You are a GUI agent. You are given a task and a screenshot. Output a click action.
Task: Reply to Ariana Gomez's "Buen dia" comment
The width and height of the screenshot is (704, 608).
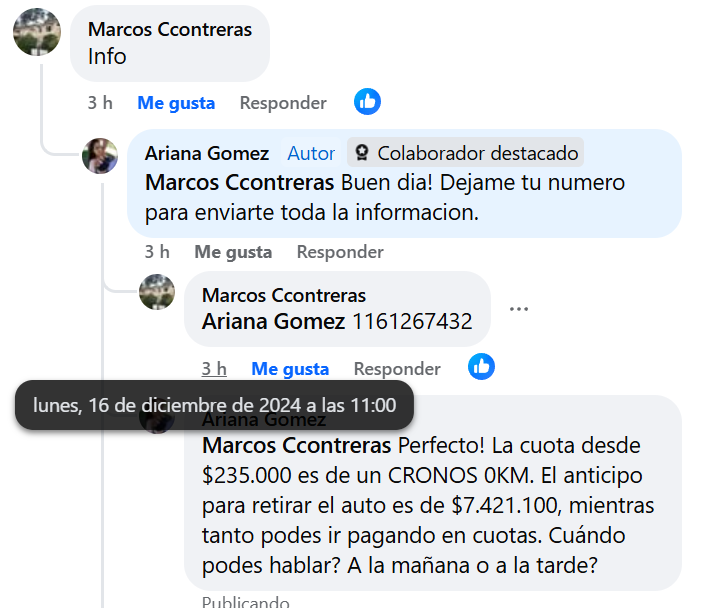[x=340, y=252]
